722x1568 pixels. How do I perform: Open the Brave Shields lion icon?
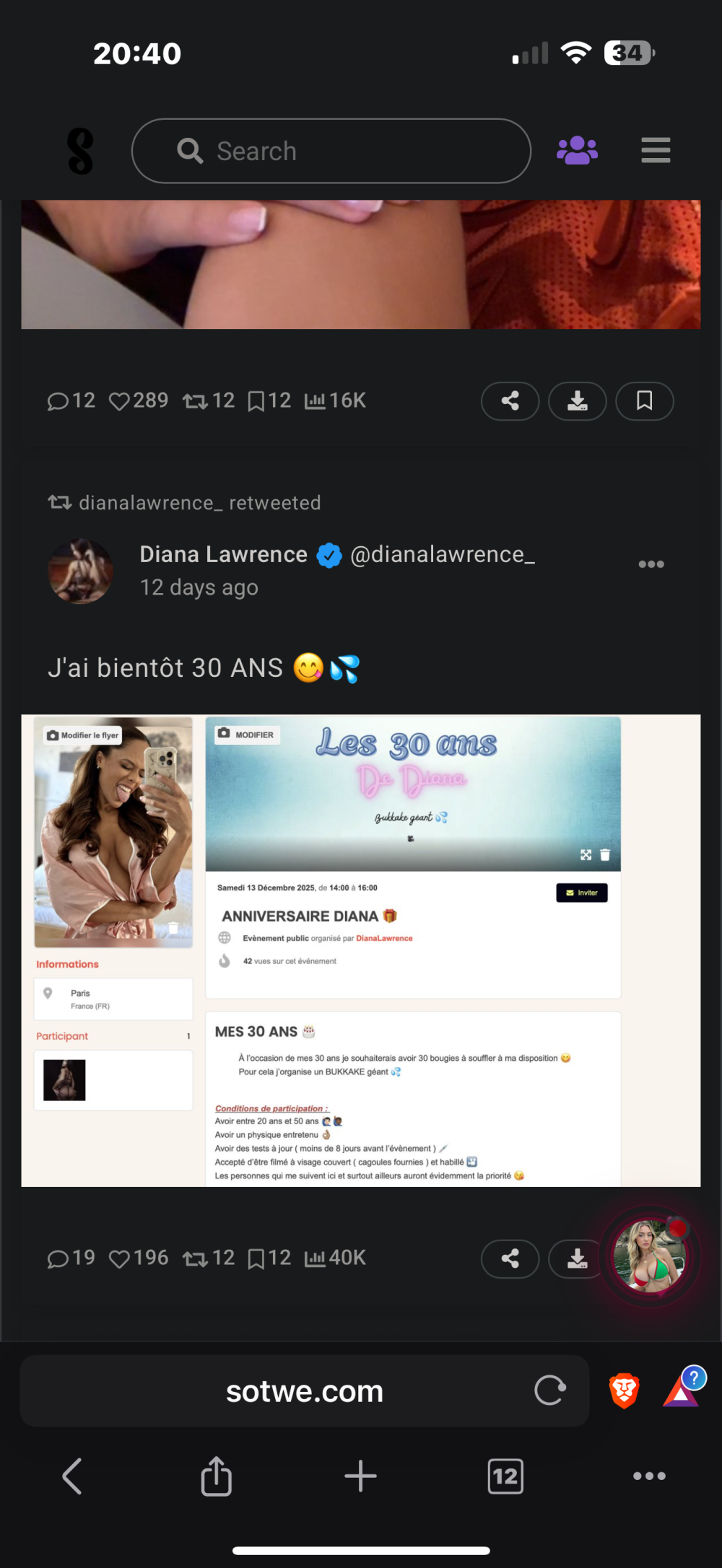tap(624, 1390)
